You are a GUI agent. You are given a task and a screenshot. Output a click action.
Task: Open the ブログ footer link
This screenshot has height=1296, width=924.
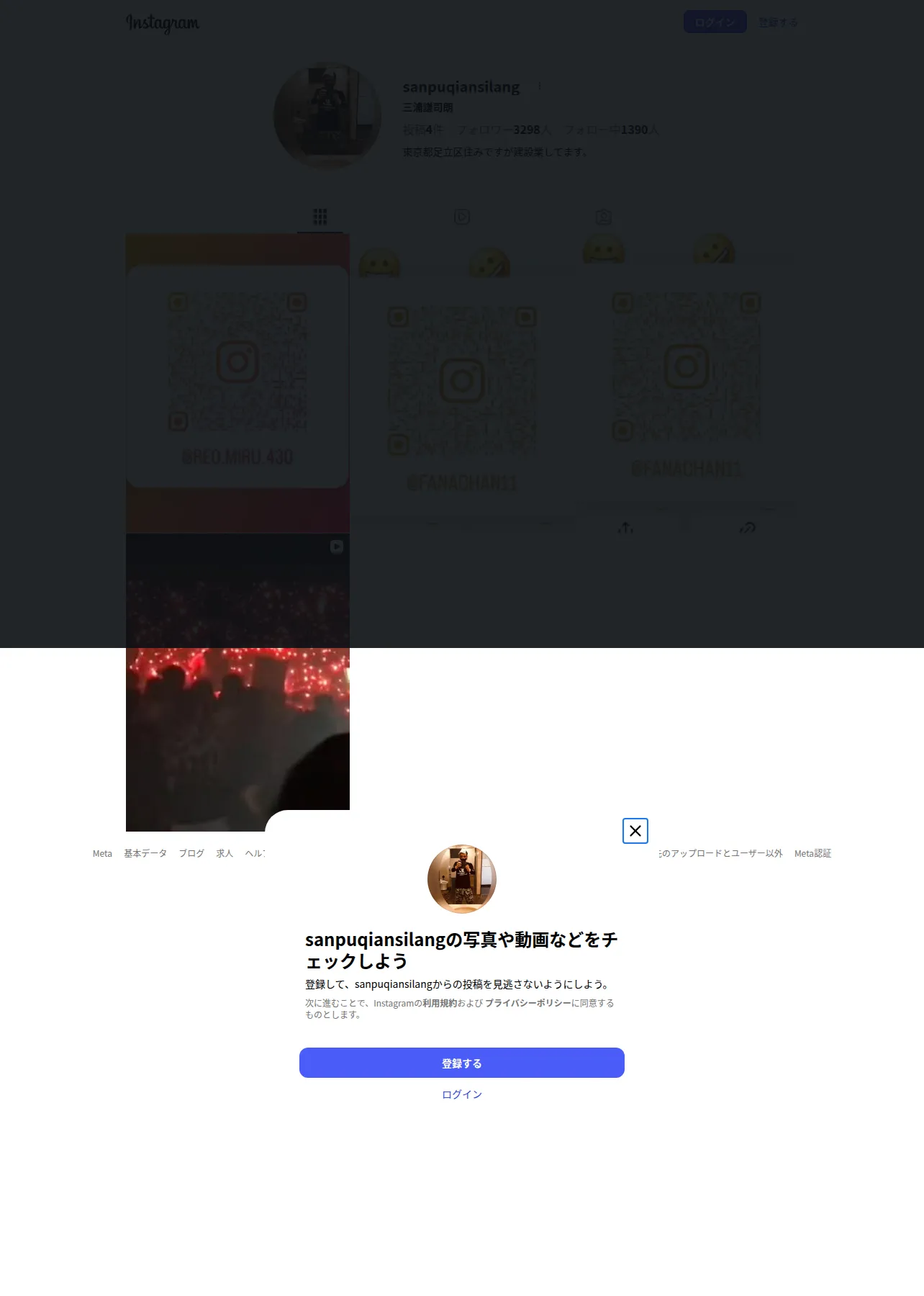[191, 853]
